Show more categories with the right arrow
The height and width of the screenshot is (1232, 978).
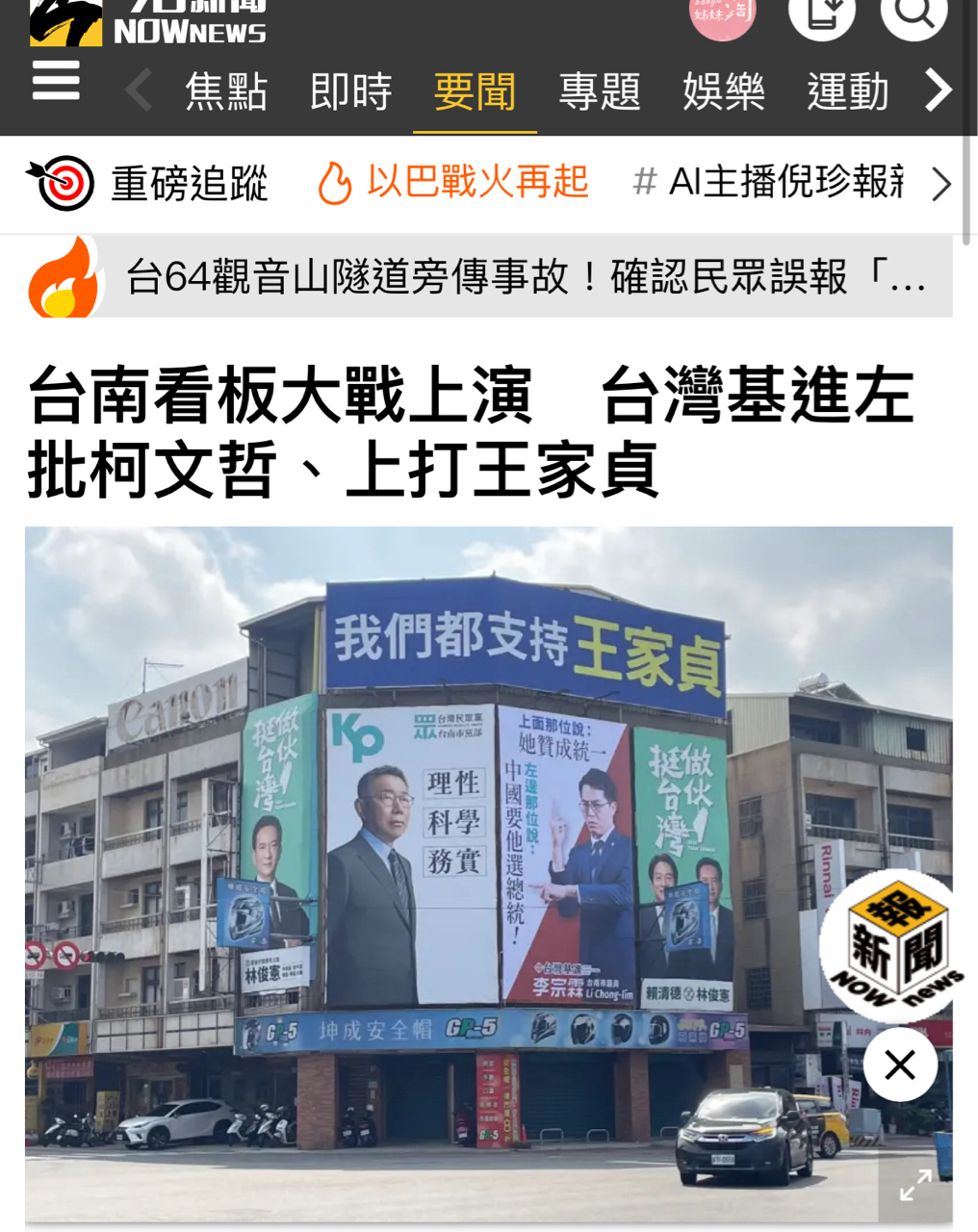pyautogui.click(x=939, y=90)
